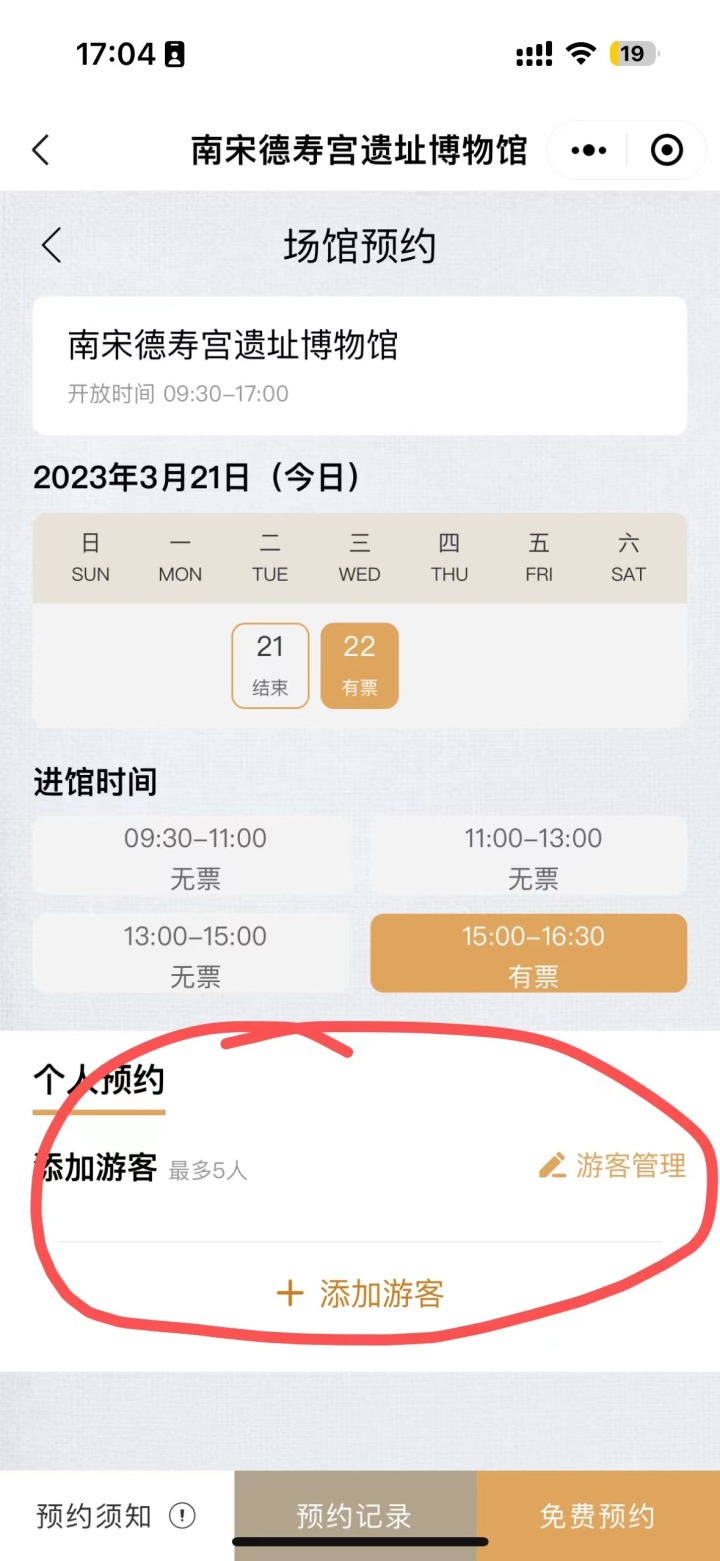Choose the 13:00–15:00 entry slot
Screen dimensions: 720x1561
[x=195, y=954]
